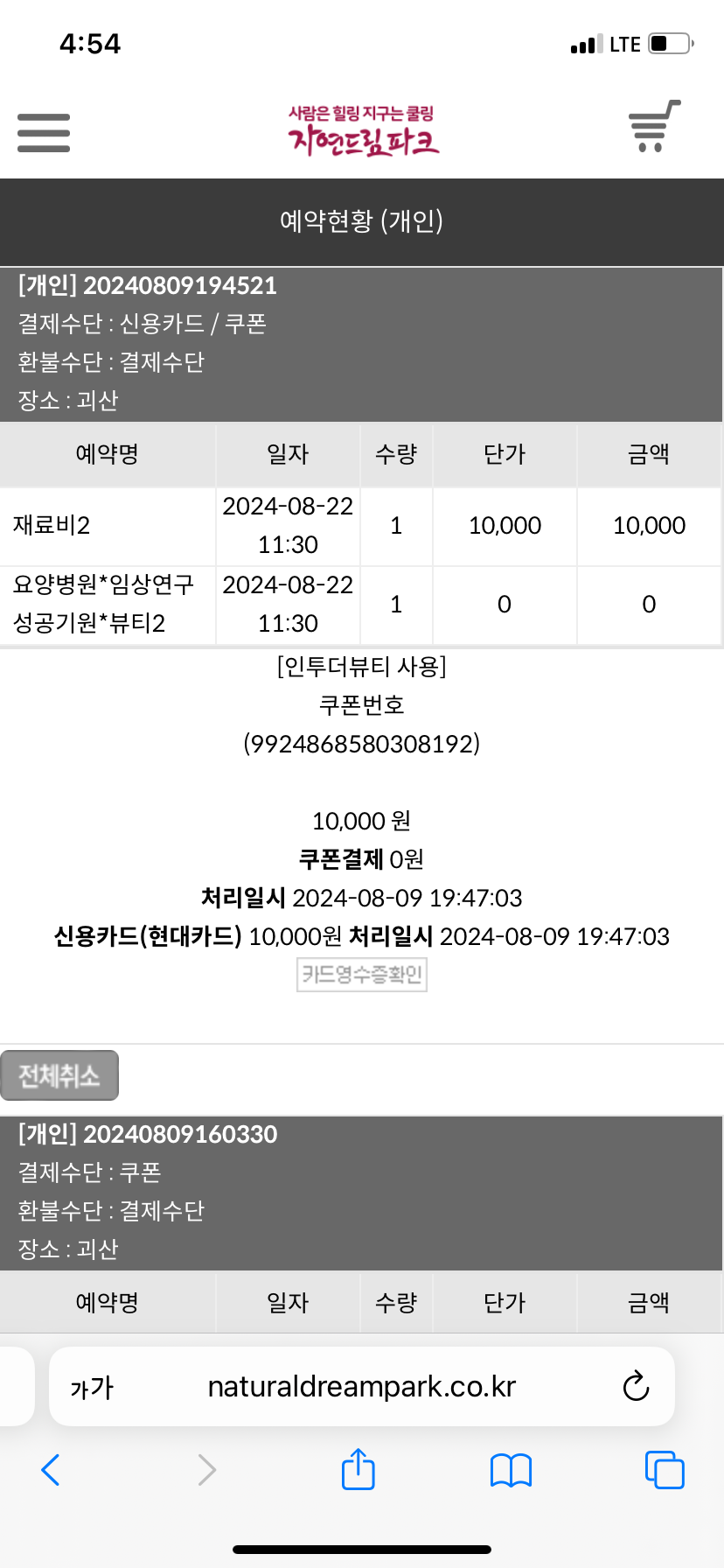View all open browser tabs
Image resolution: width=724 pixels, height=1568 pixels.
pos(665,1469)
